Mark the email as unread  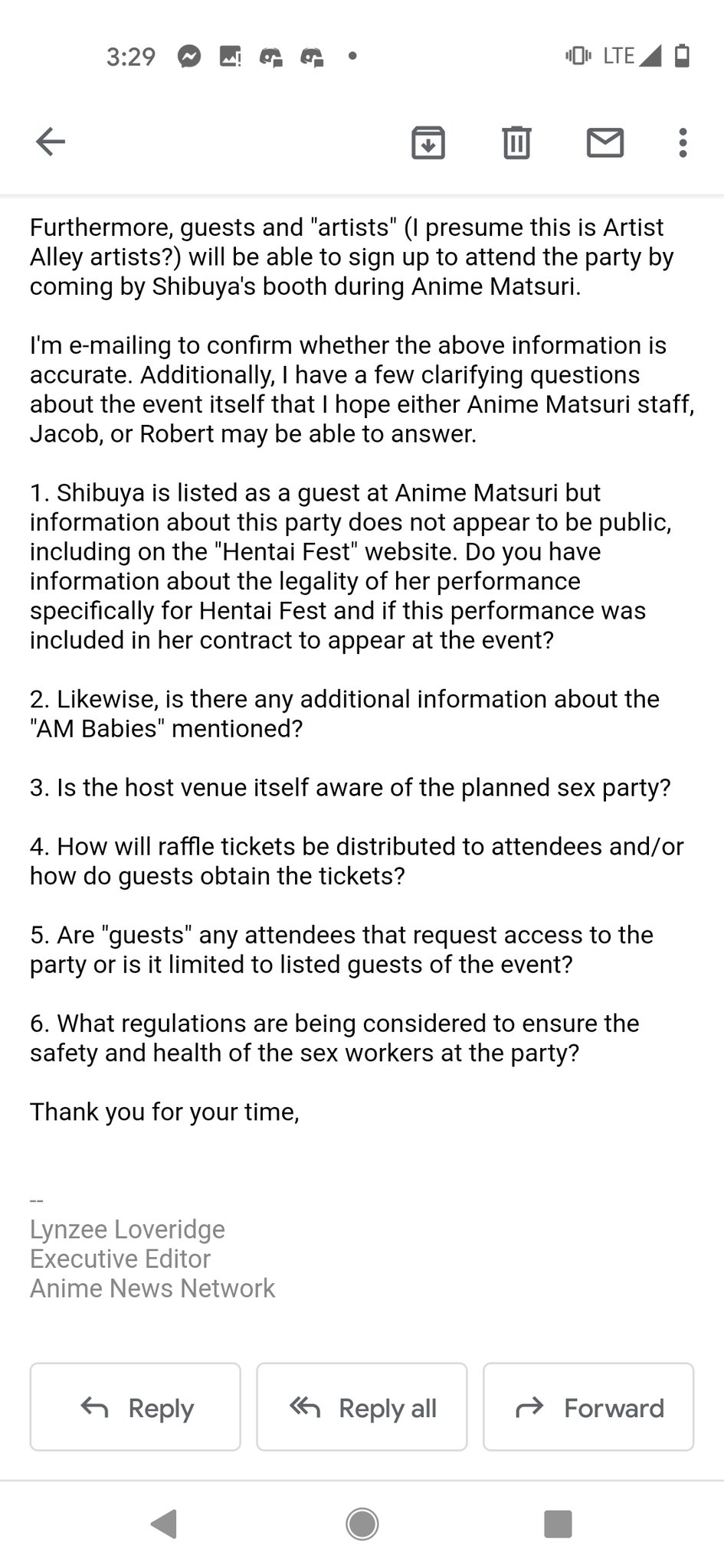605,142
